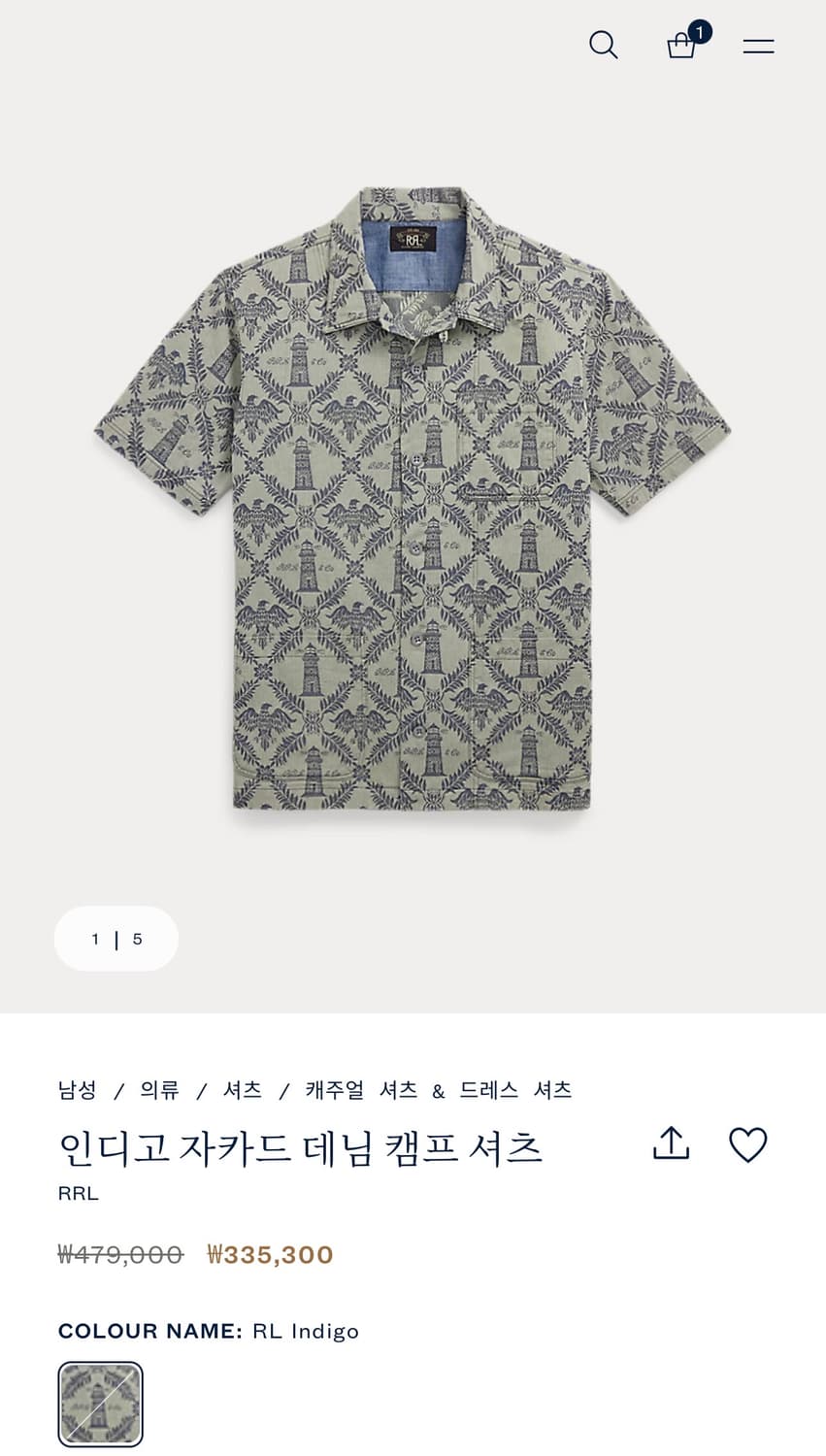Click the sale price ₩335,300

tap(270, 1254)
